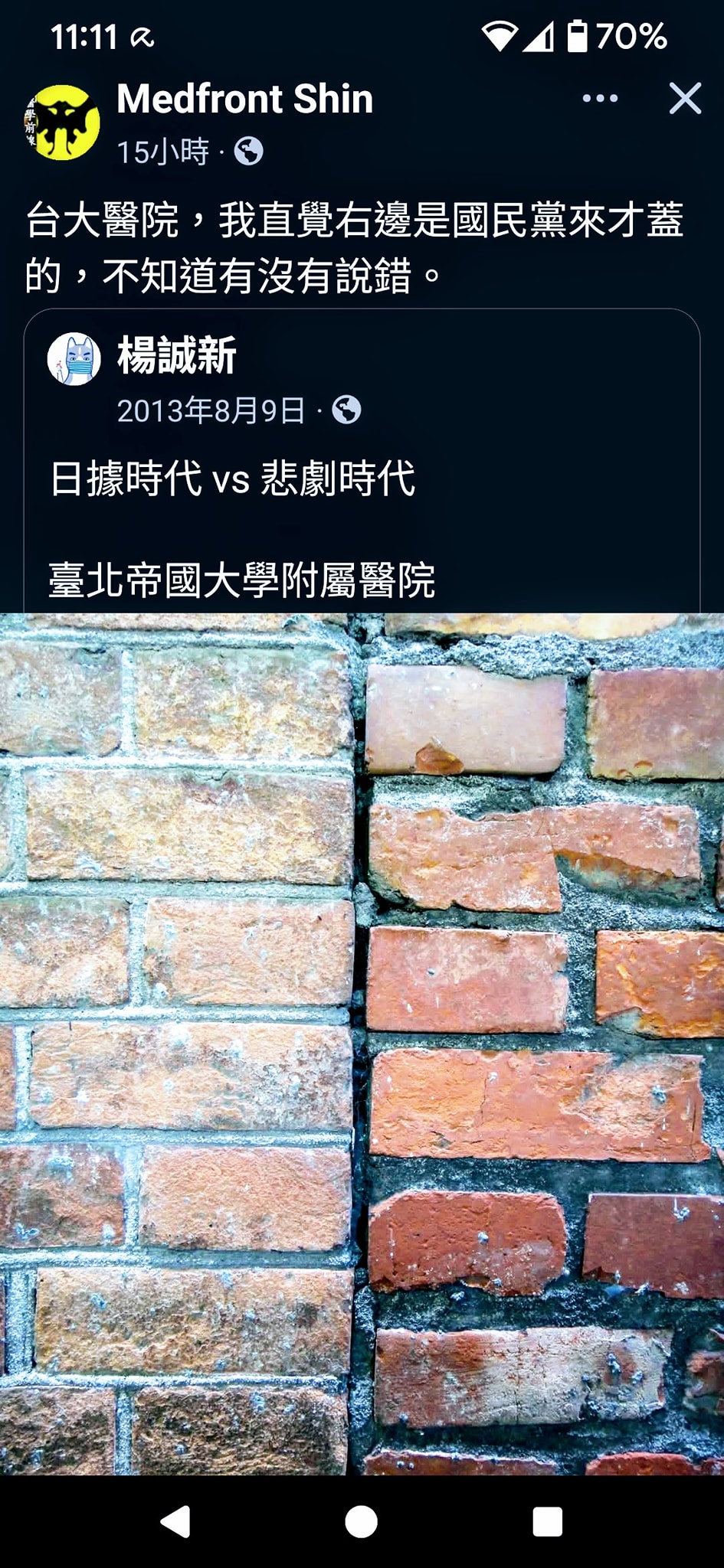The width and height of the screenshot is (724, 1568).
Task: Open 楊誠新's name in the shared post
Action: [x=176, y=355]
